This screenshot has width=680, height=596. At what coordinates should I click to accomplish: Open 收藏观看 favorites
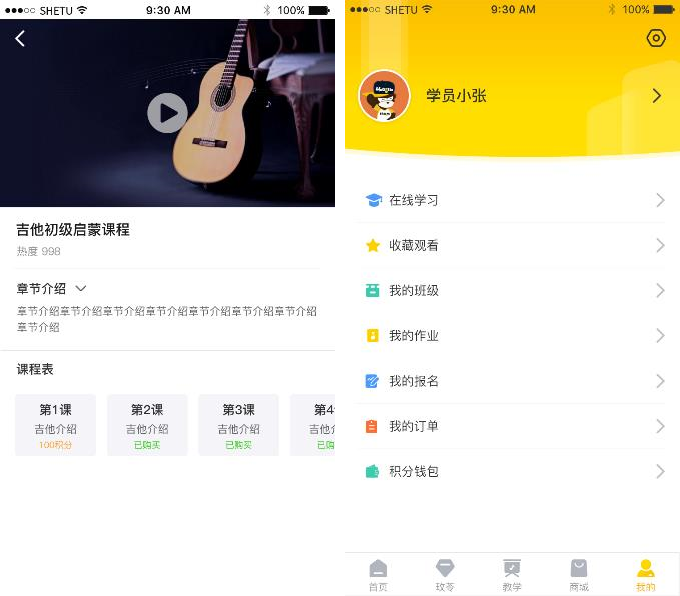pos(513,245)
